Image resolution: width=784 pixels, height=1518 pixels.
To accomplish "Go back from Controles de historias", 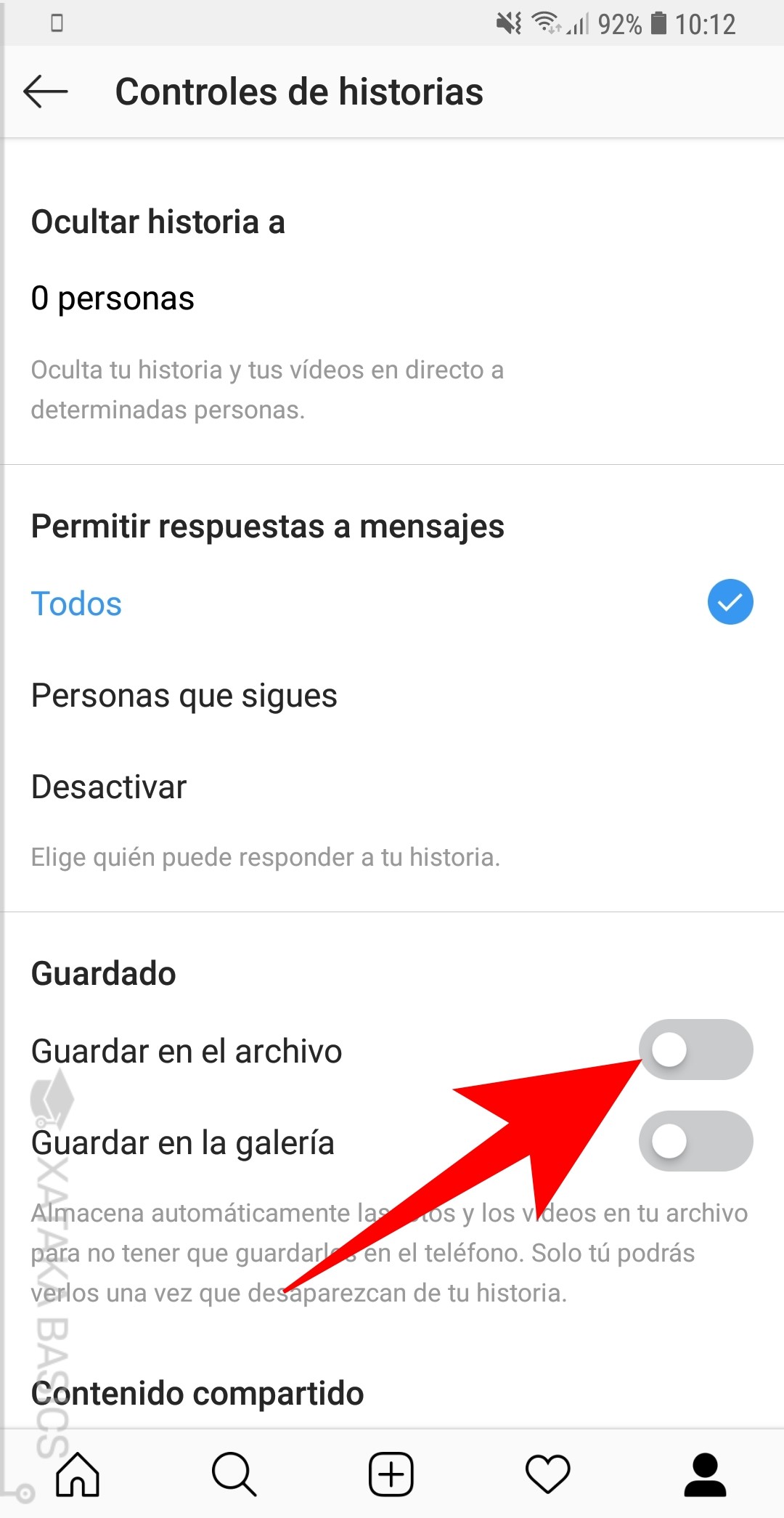I will tap(46, 92).
